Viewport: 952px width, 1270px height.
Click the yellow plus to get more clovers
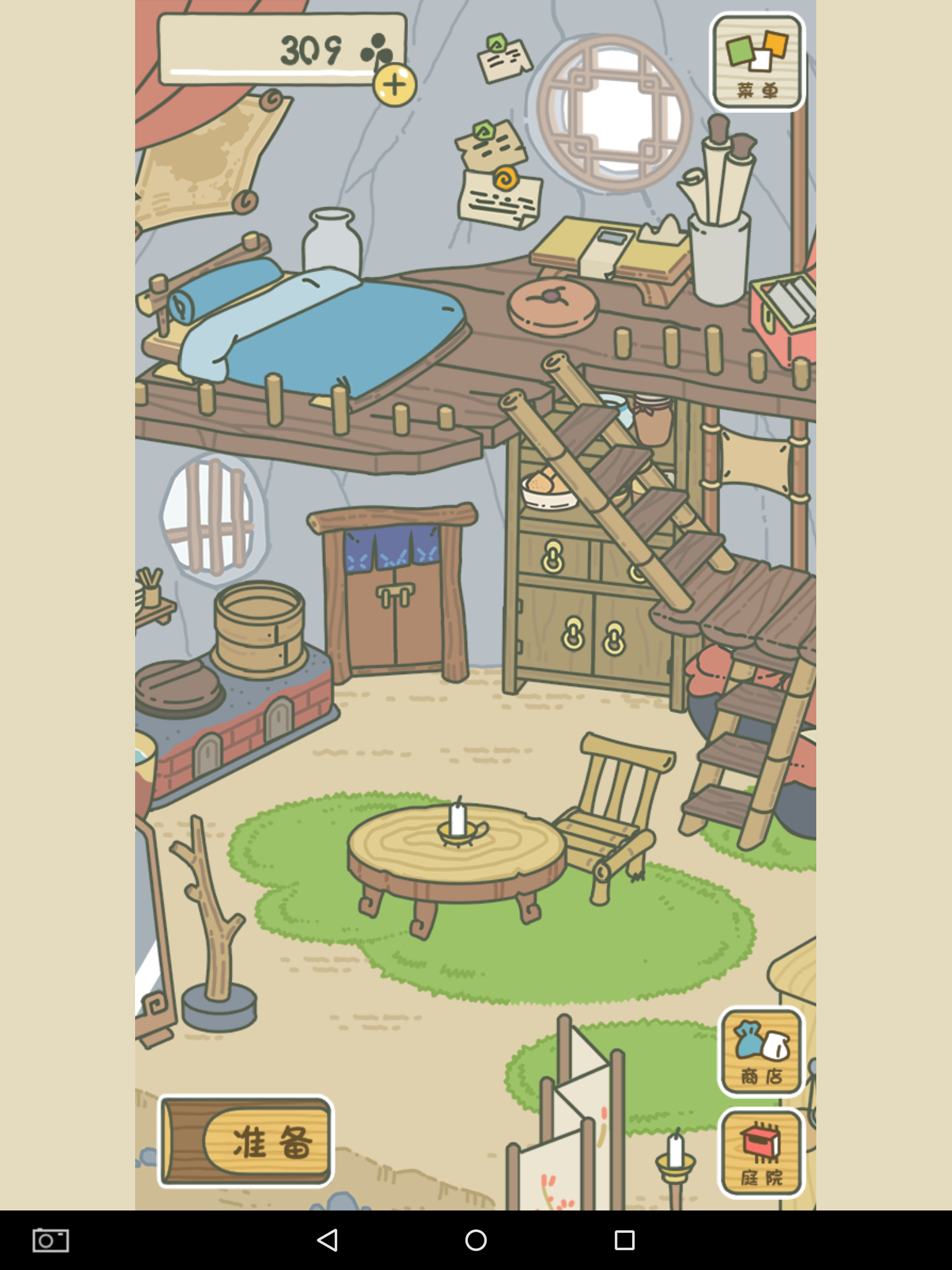click(x=395, y=86)
